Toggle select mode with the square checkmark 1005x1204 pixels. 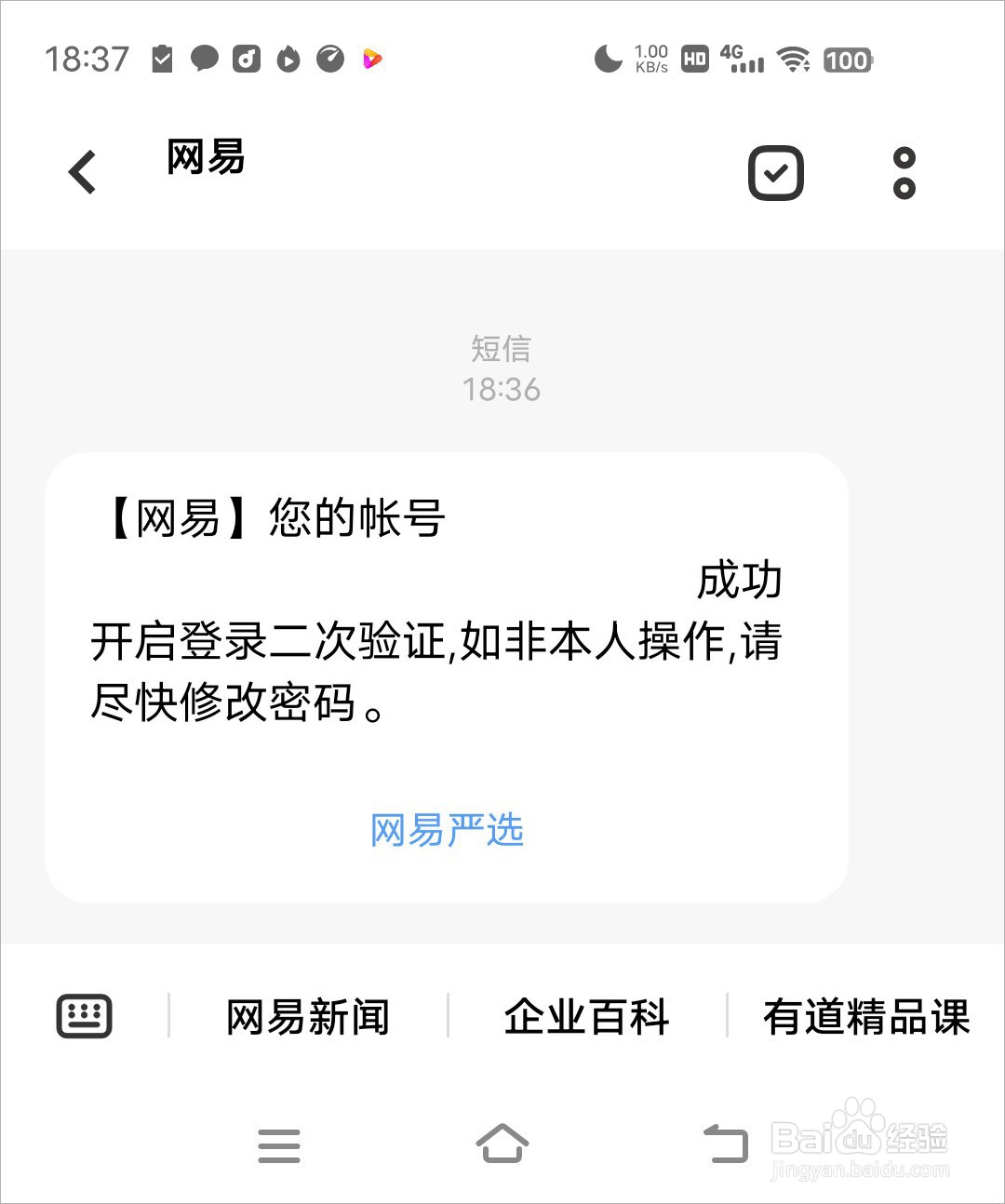776,172
